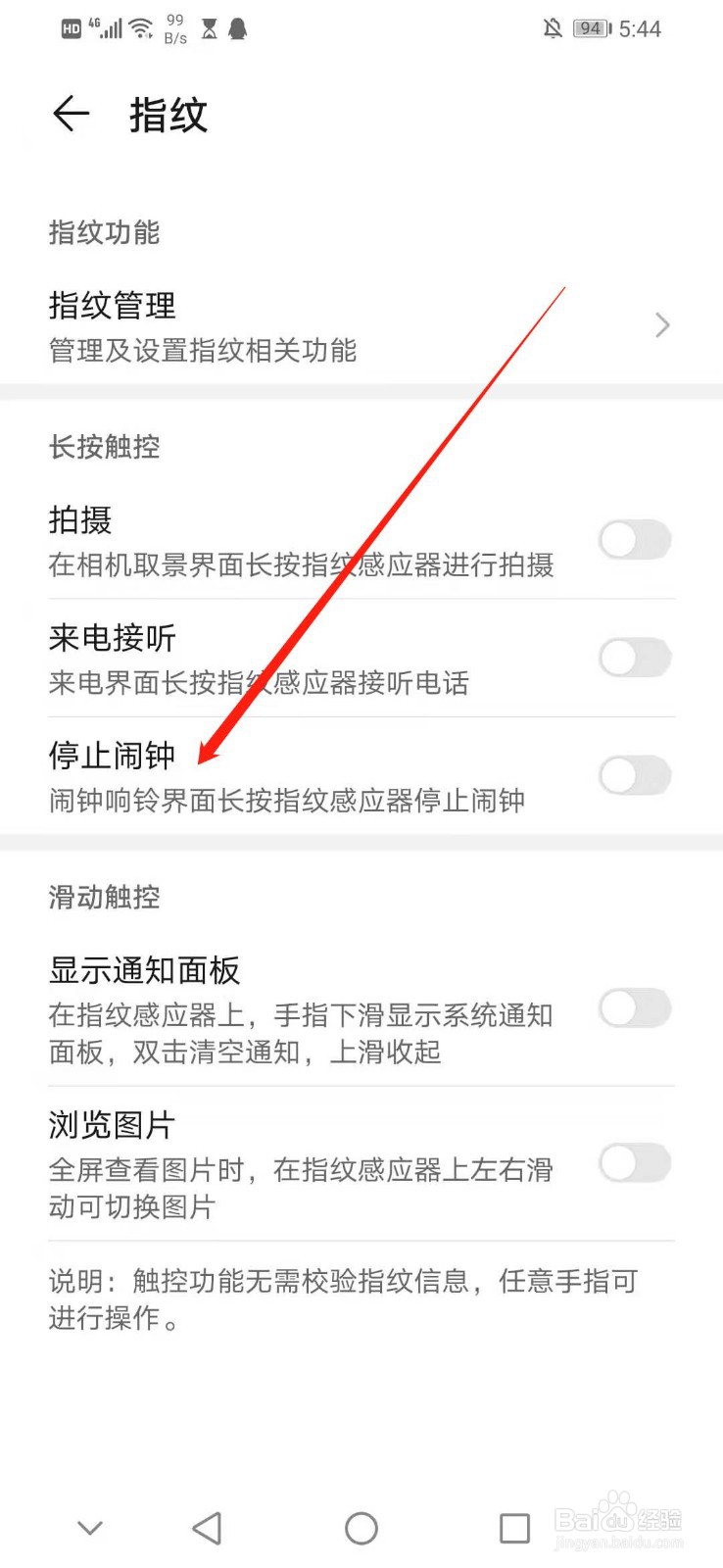Tap the back triangle in navigation bar

207,1528
